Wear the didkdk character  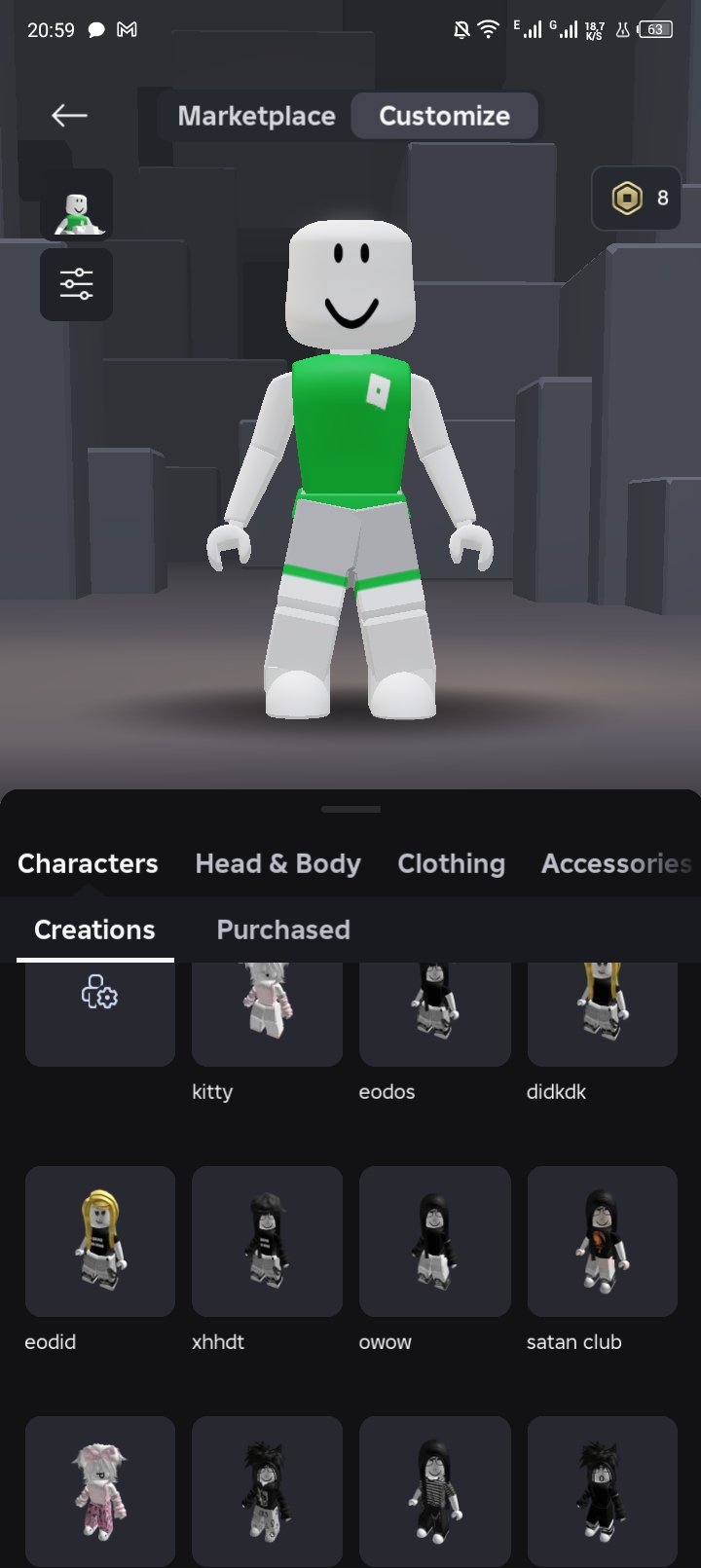(602, 1012)
